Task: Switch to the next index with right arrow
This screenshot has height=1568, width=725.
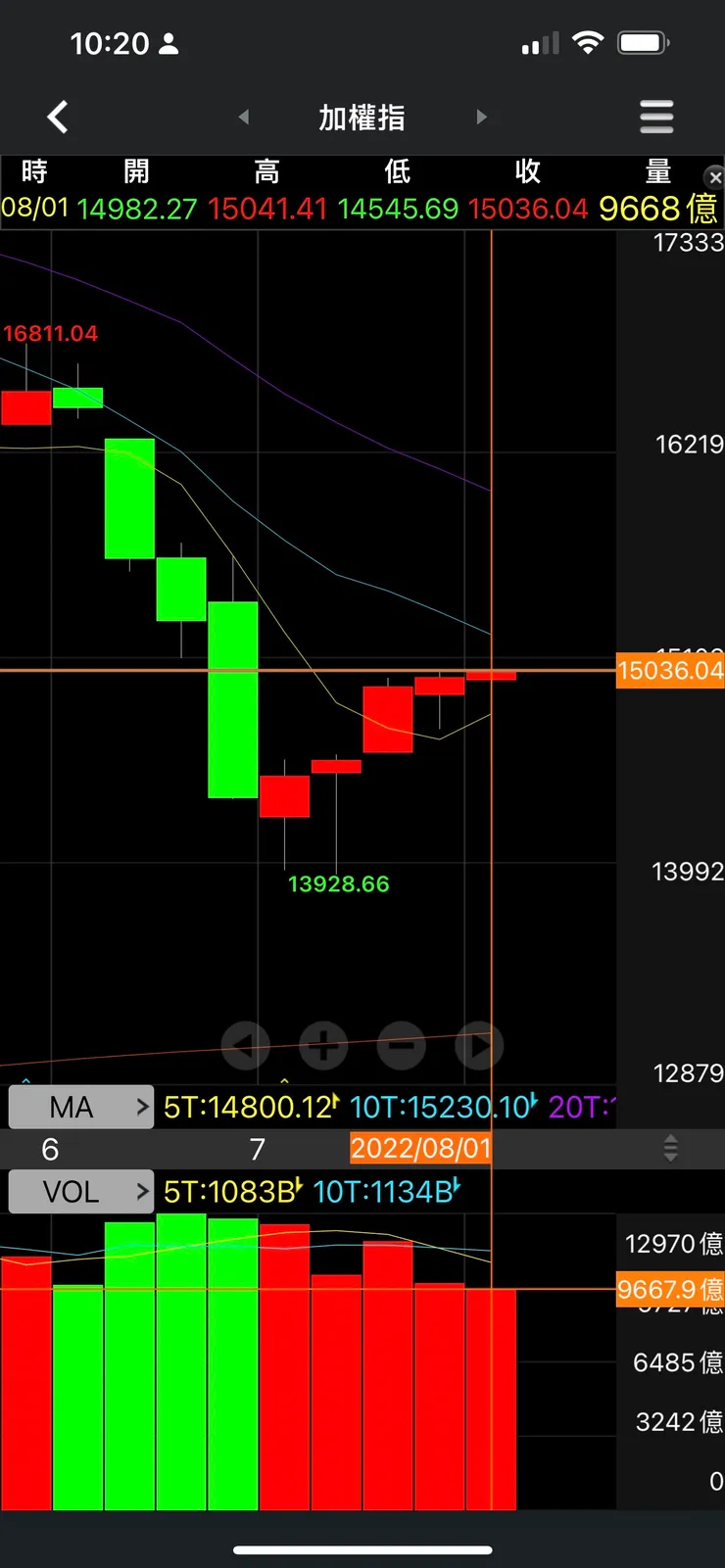Action: (x=481, y=118)
